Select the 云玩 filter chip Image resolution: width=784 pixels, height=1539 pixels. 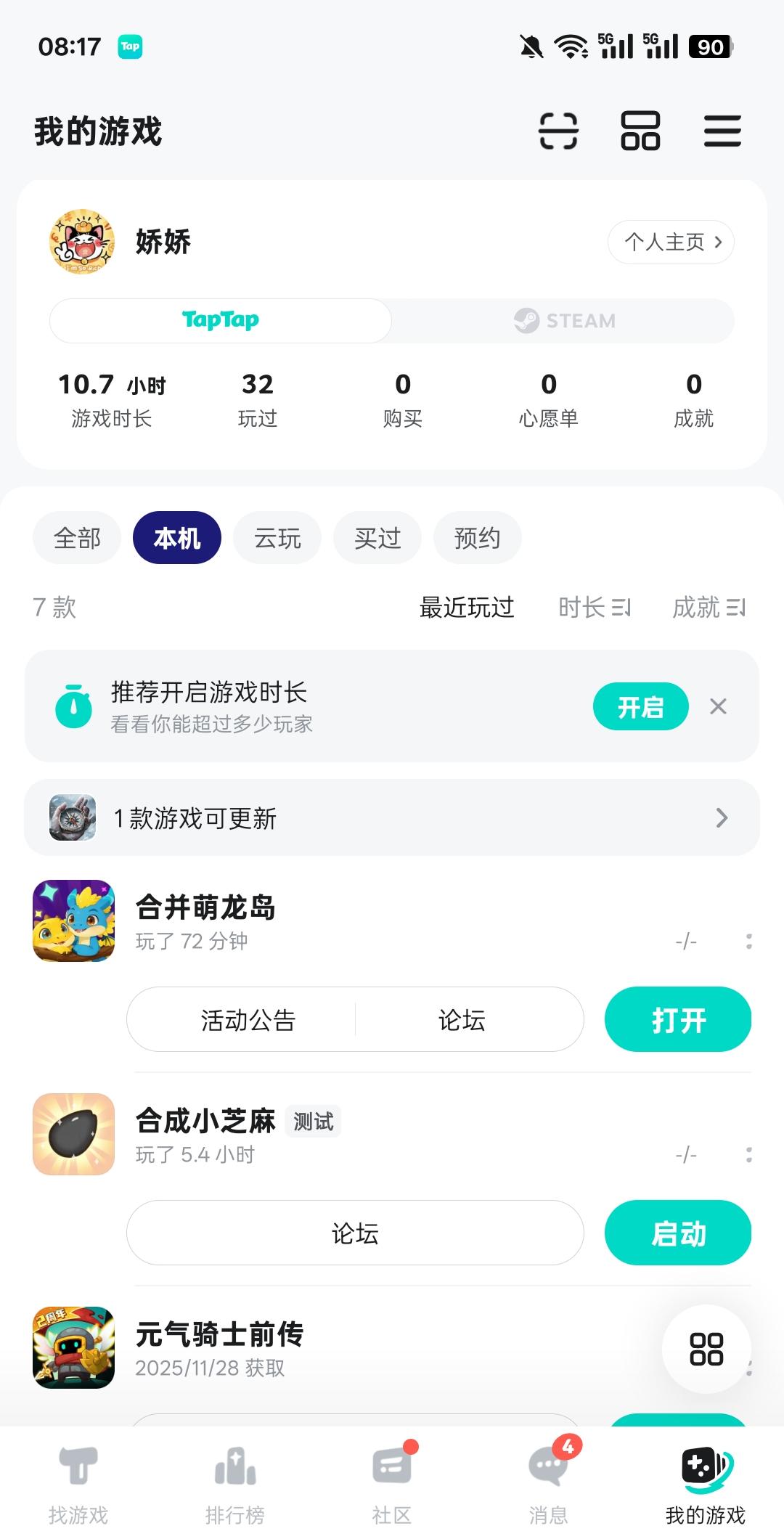click(277, 538)
